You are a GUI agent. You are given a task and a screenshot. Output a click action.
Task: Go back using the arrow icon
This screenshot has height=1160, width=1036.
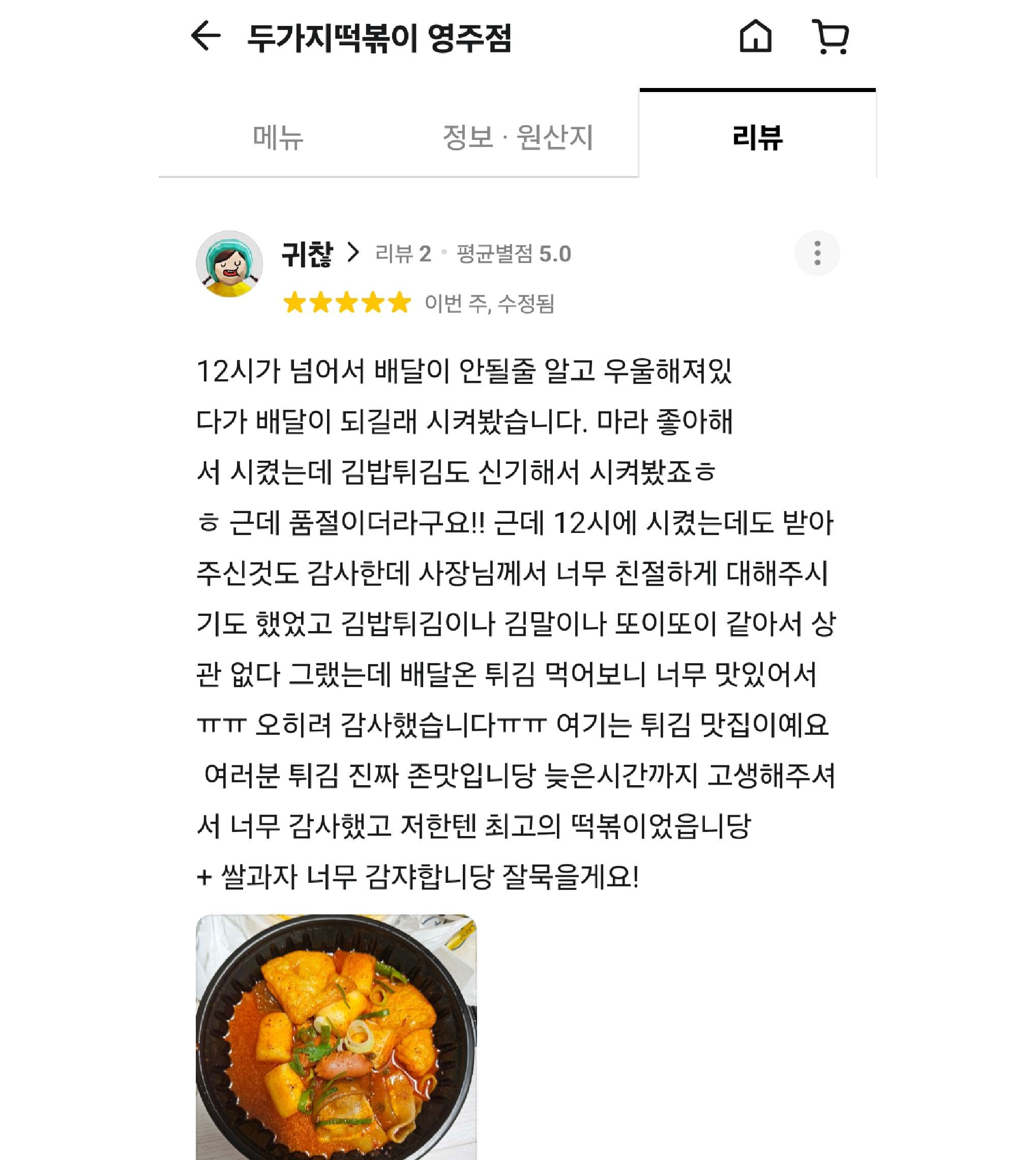pos(205,37)
